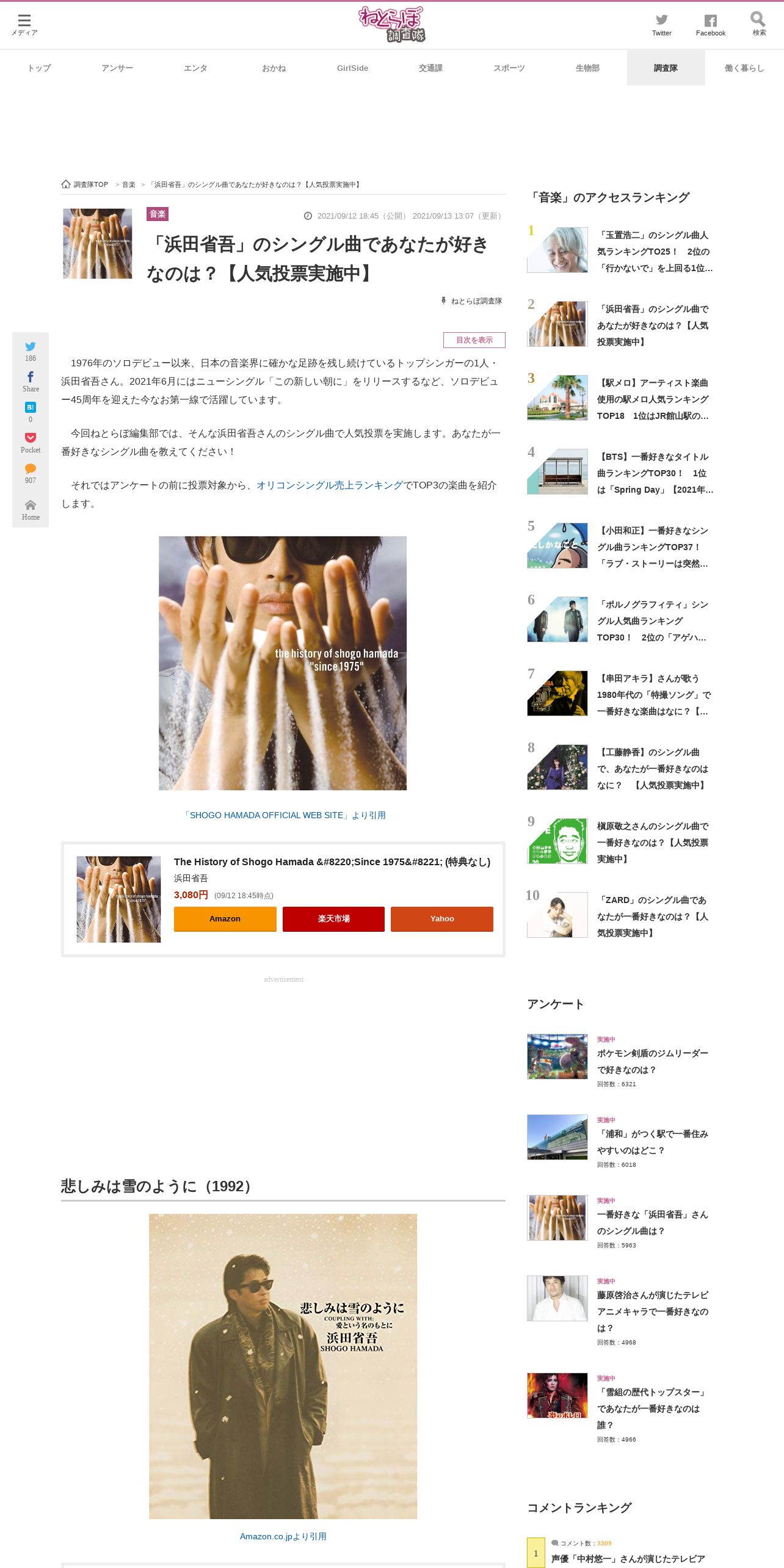Open the 楽天市場 purchase button
The width and height of the screenshot is (784, 1568).
coord(333,918)
